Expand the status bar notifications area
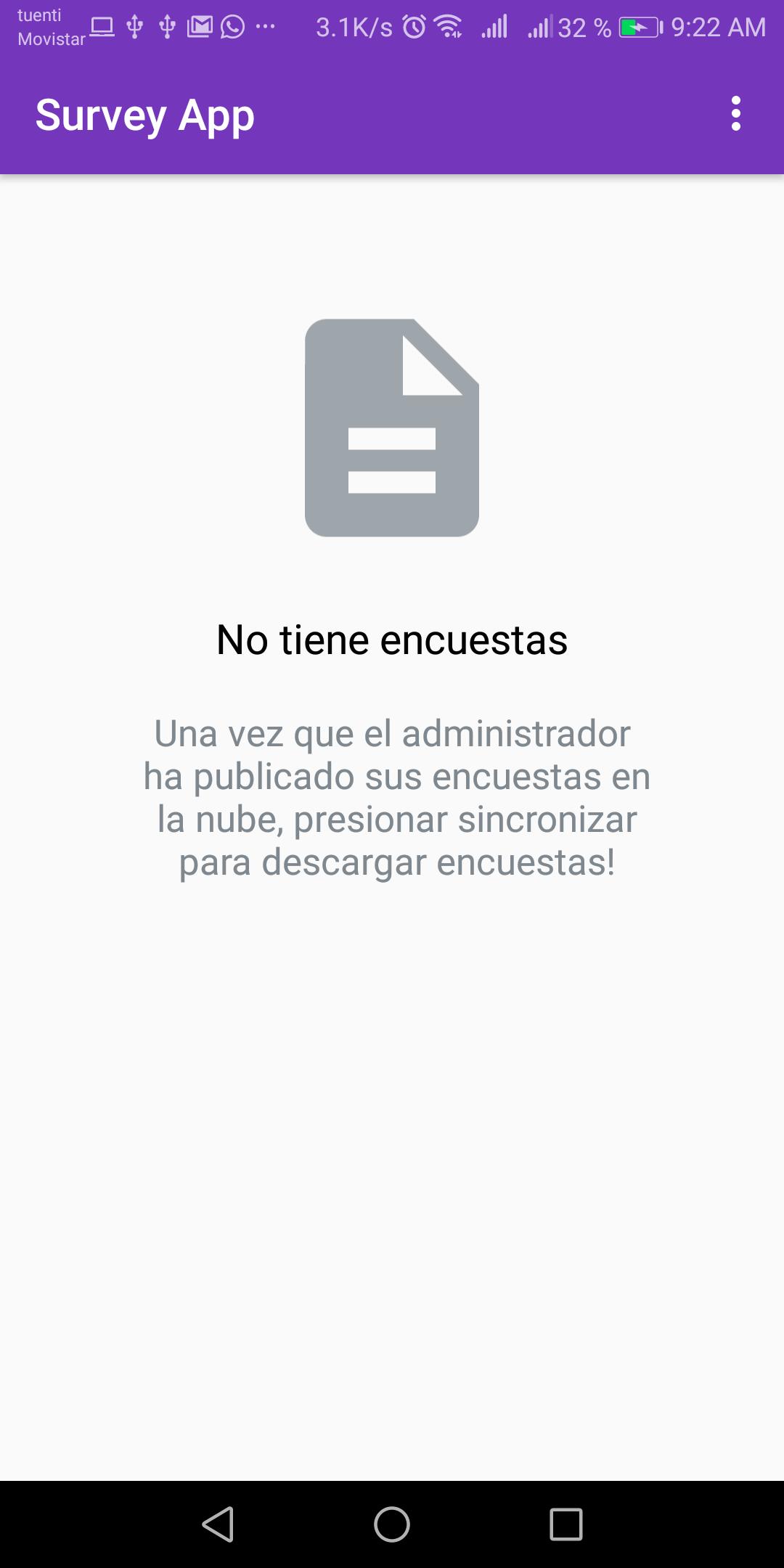Viewport: 784px width, 1568px height. pos(392,27)
